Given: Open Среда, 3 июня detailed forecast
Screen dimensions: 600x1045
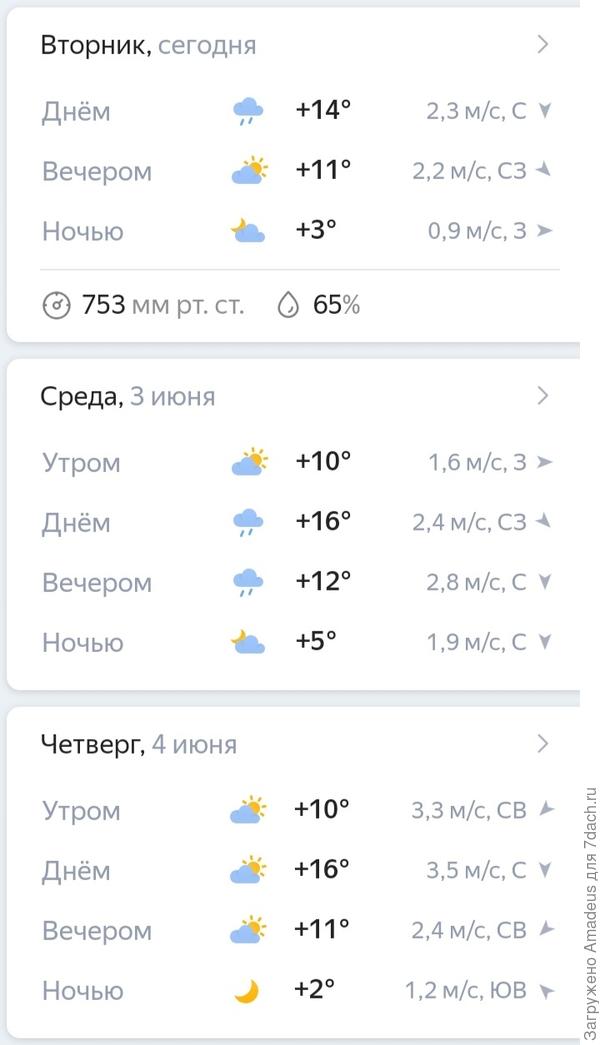Looking at the screenshot, I should [543, 396].
